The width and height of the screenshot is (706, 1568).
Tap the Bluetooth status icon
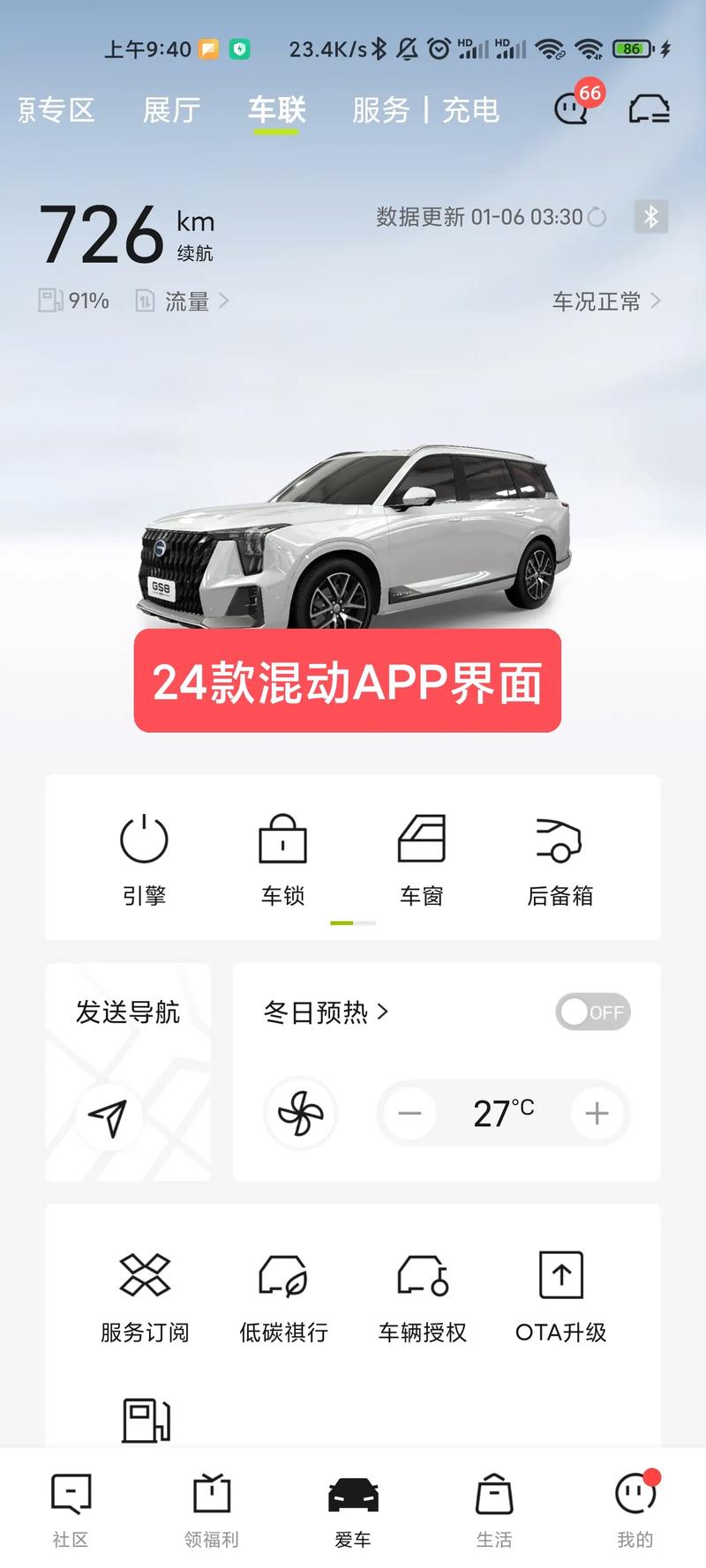[x=650, y=218]
